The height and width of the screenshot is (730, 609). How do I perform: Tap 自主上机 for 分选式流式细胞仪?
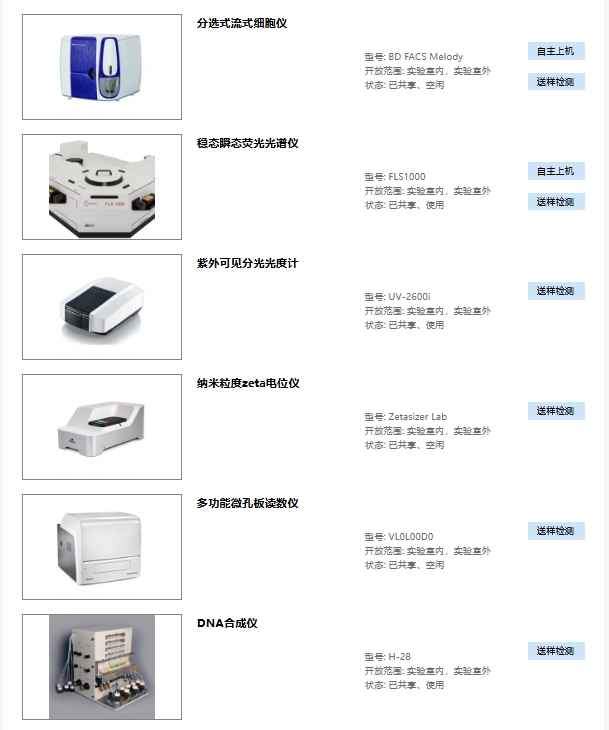555,51
